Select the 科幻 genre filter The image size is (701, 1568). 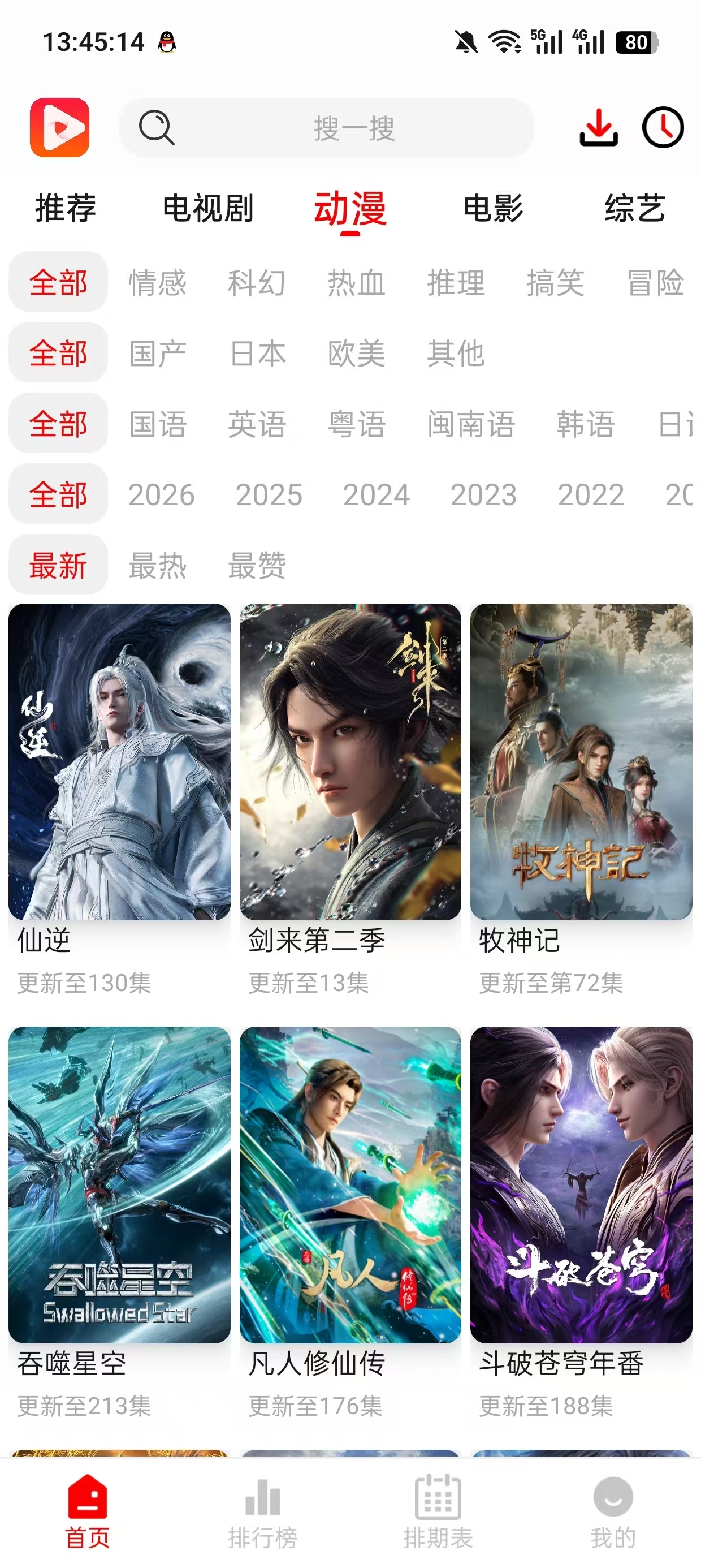click(257, 282)
